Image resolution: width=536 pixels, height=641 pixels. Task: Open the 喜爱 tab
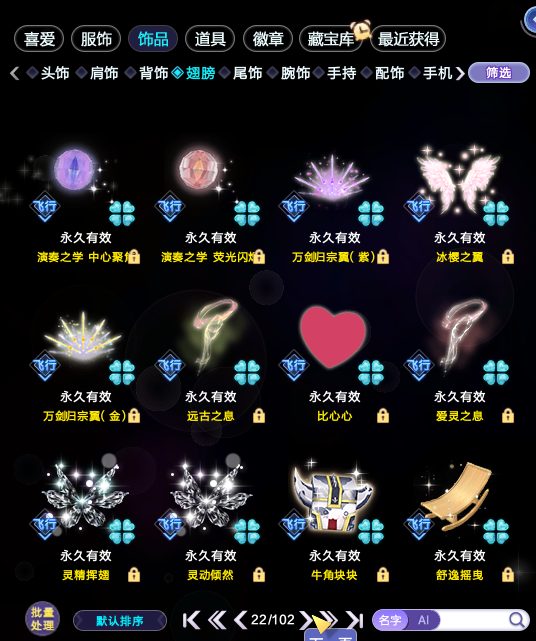(39, 39)
